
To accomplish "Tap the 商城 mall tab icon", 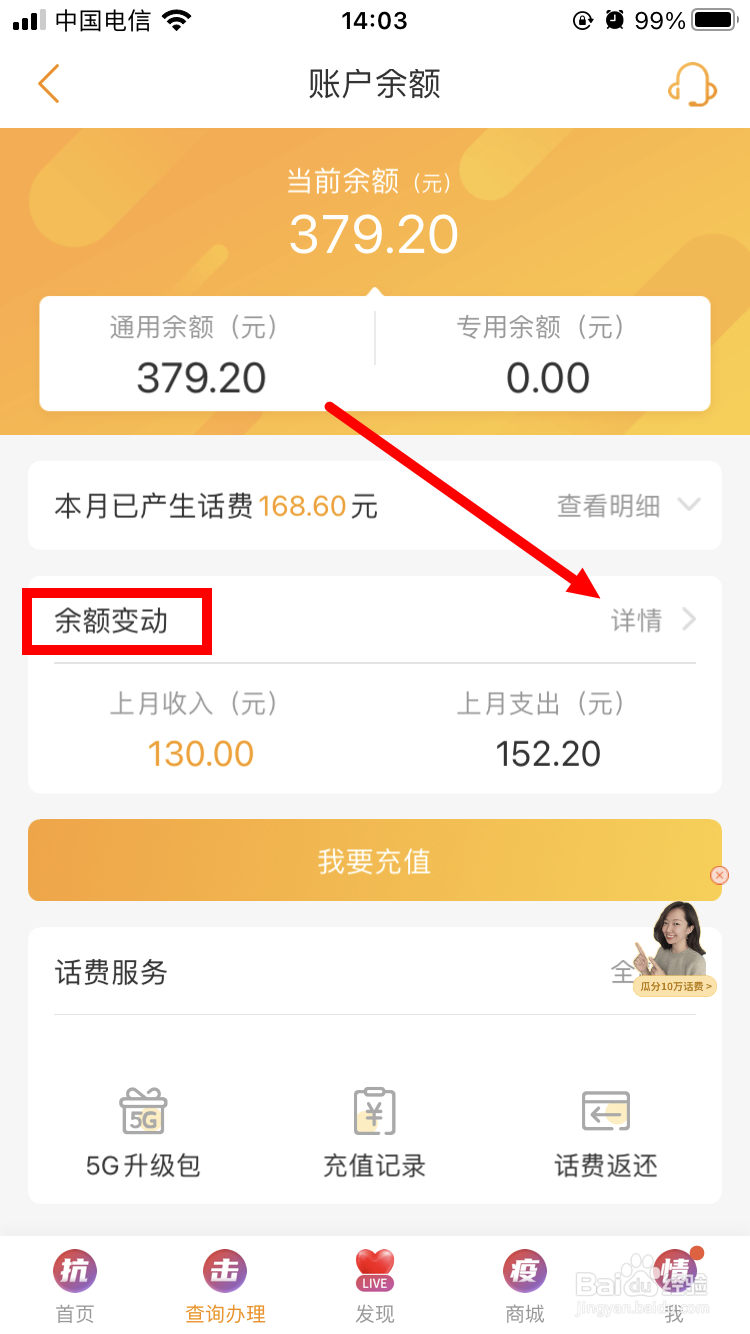I will point(524,1270).
